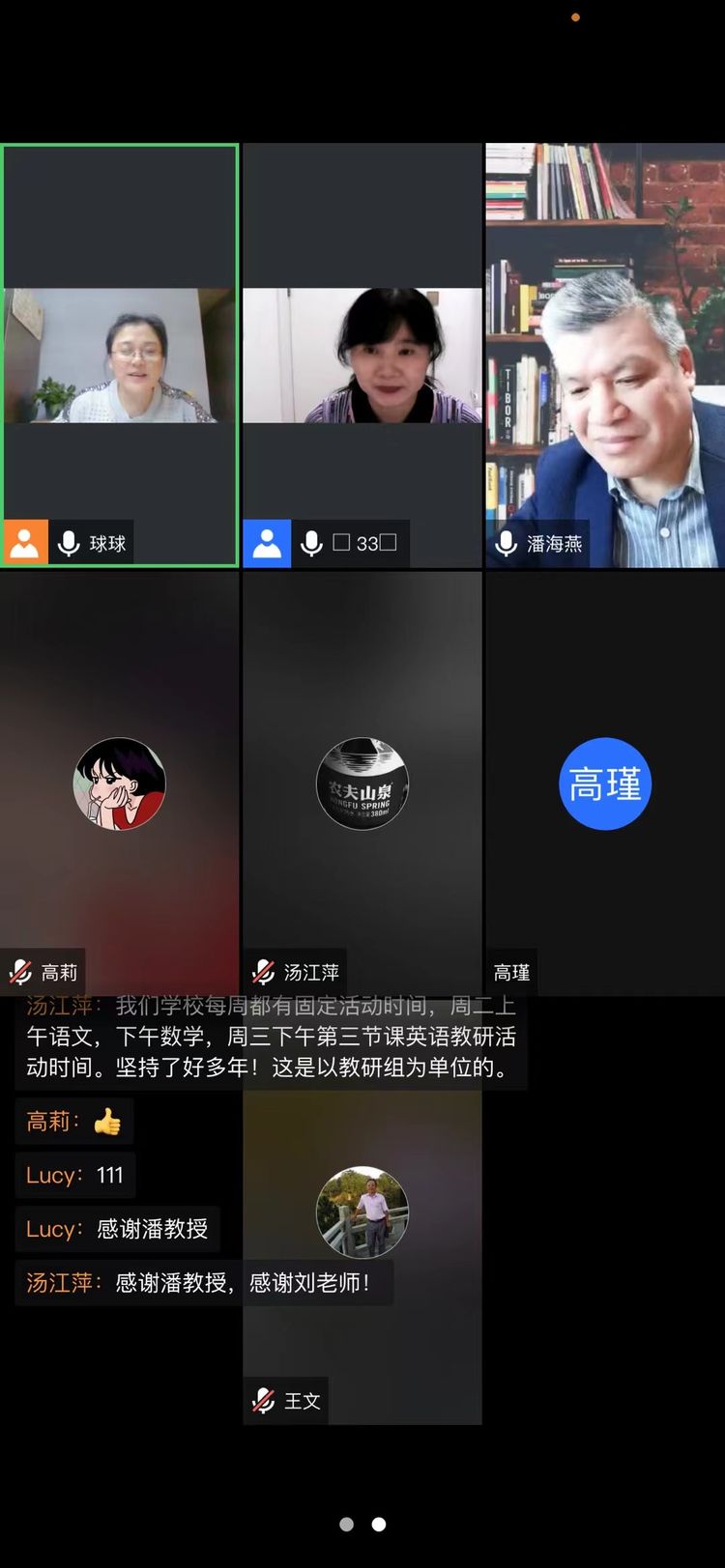Tap 高莉's participant tile
Viewport: 725px width, 1568px height.
[x=120, y=783]
